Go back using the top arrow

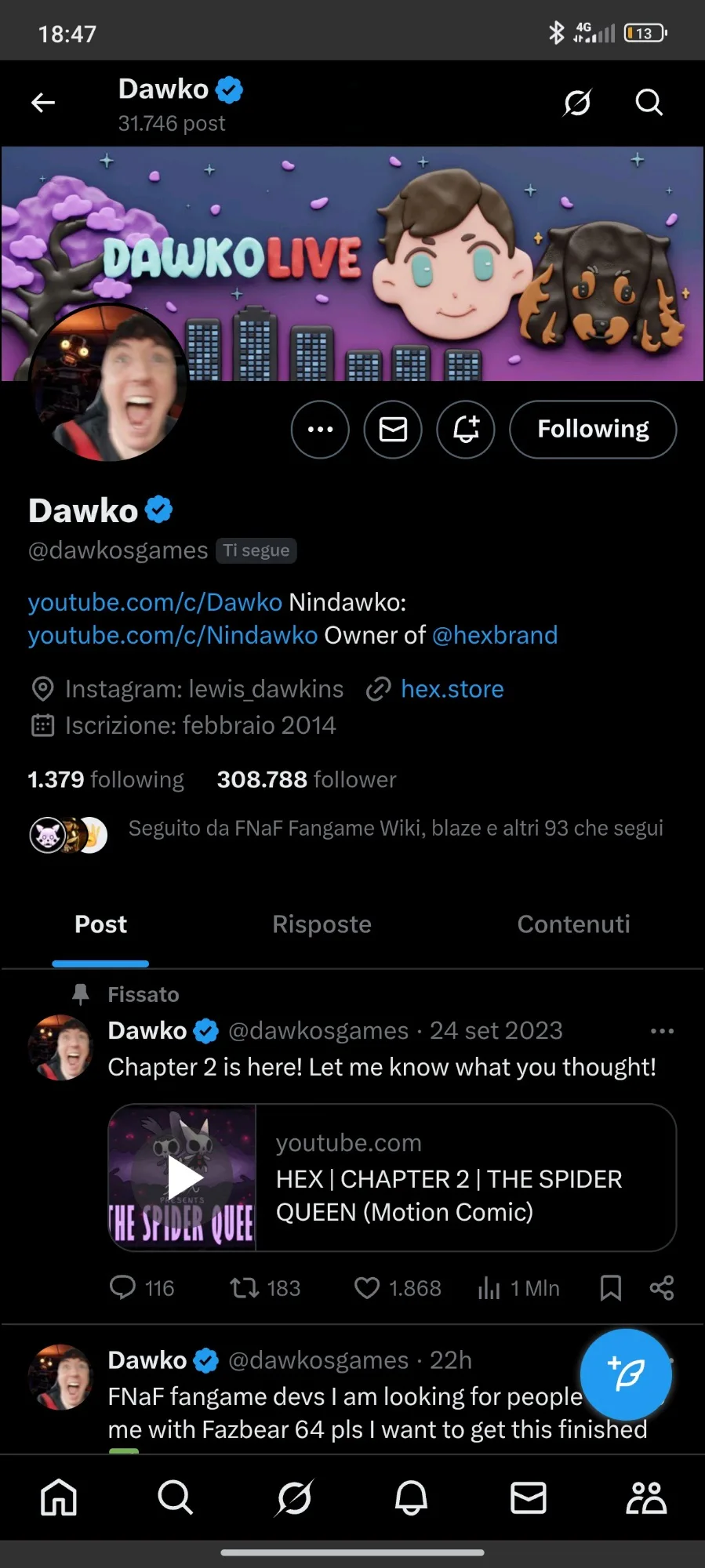[43, 102]
